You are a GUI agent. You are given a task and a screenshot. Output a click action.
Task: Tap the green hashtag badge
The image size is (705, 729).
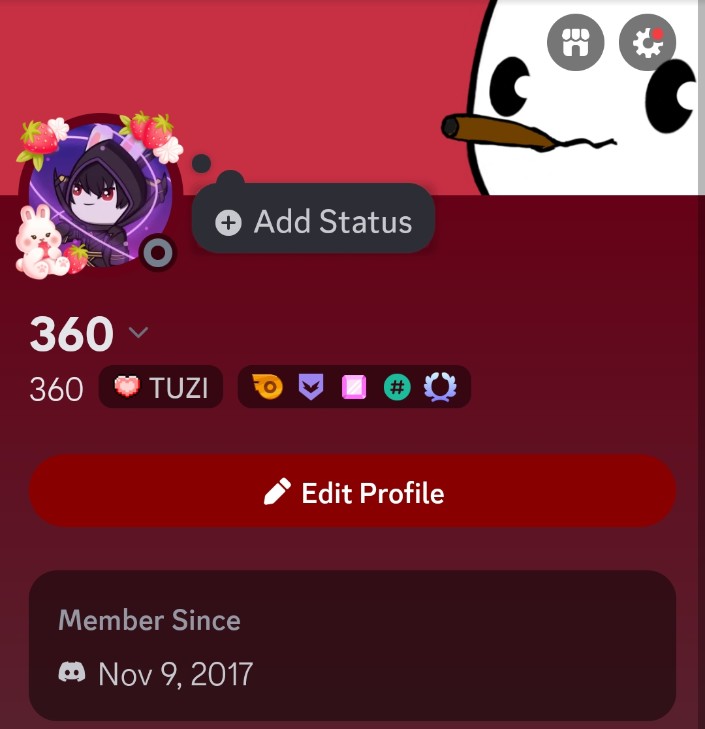tap(397, 387)
